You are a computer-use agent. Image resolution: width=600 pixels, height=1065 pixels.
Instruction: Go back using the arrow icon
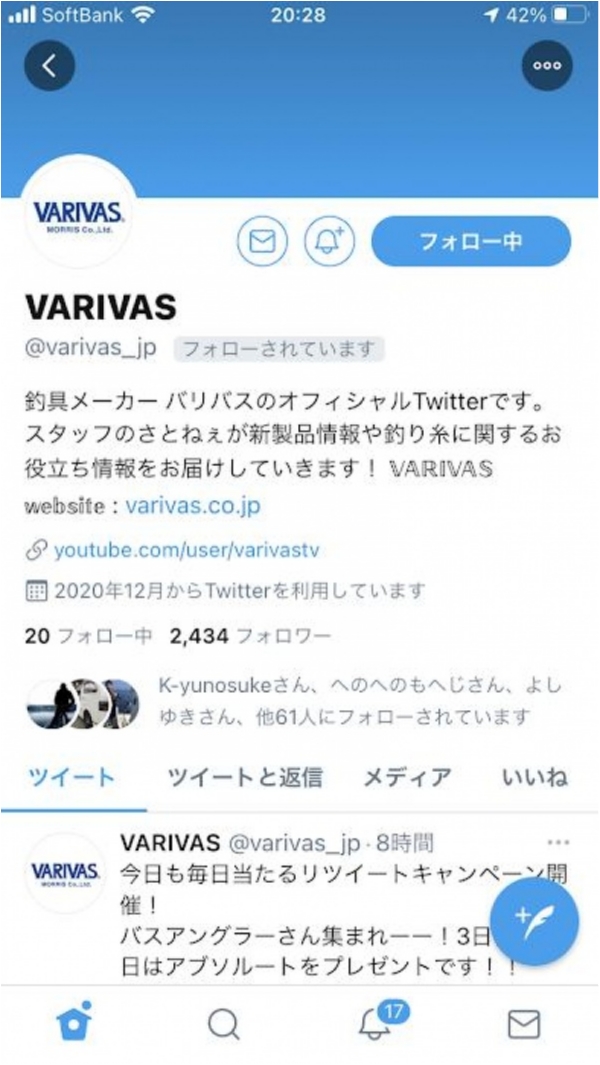click(x=49, y=66)
